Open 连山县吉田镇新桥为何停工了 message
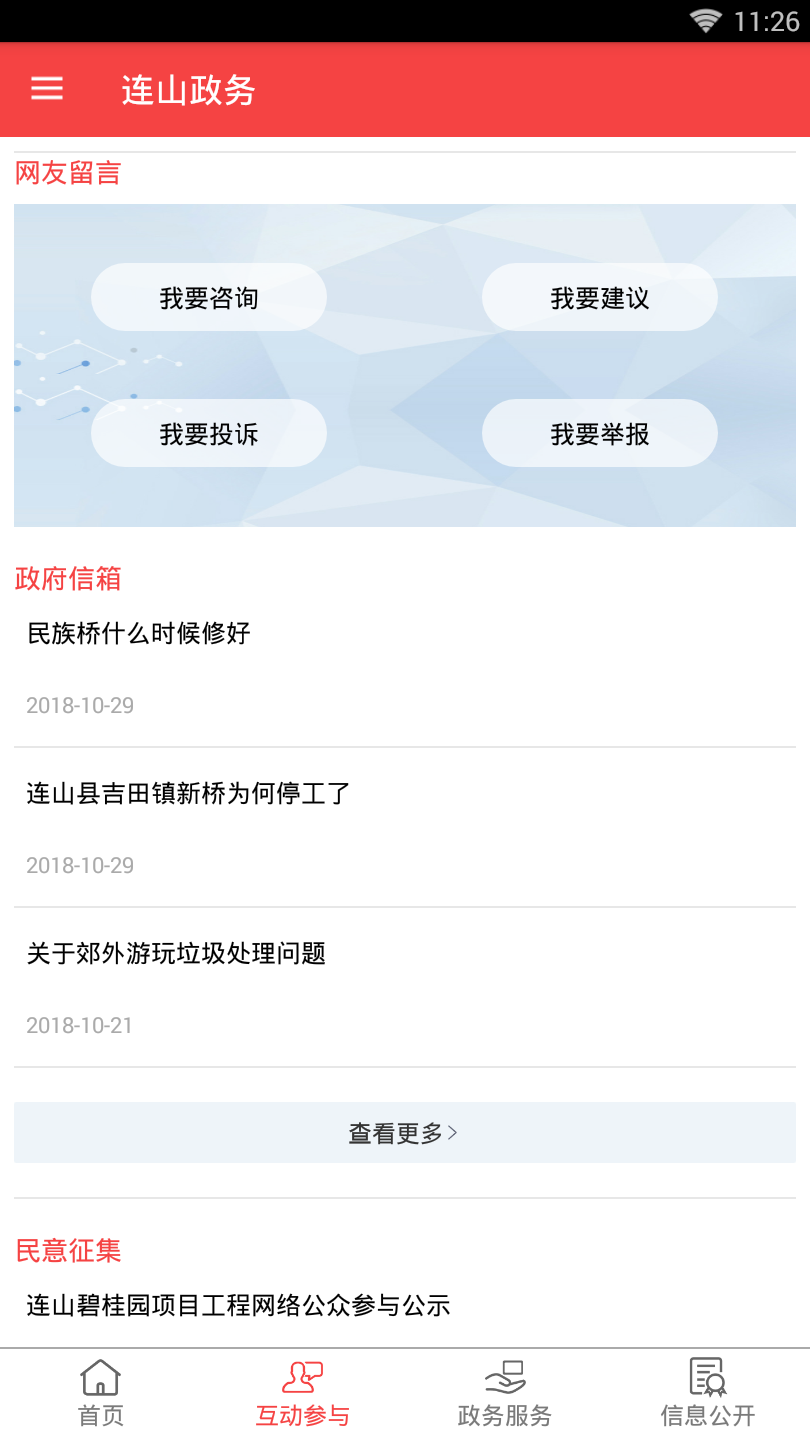 [189, 794]
